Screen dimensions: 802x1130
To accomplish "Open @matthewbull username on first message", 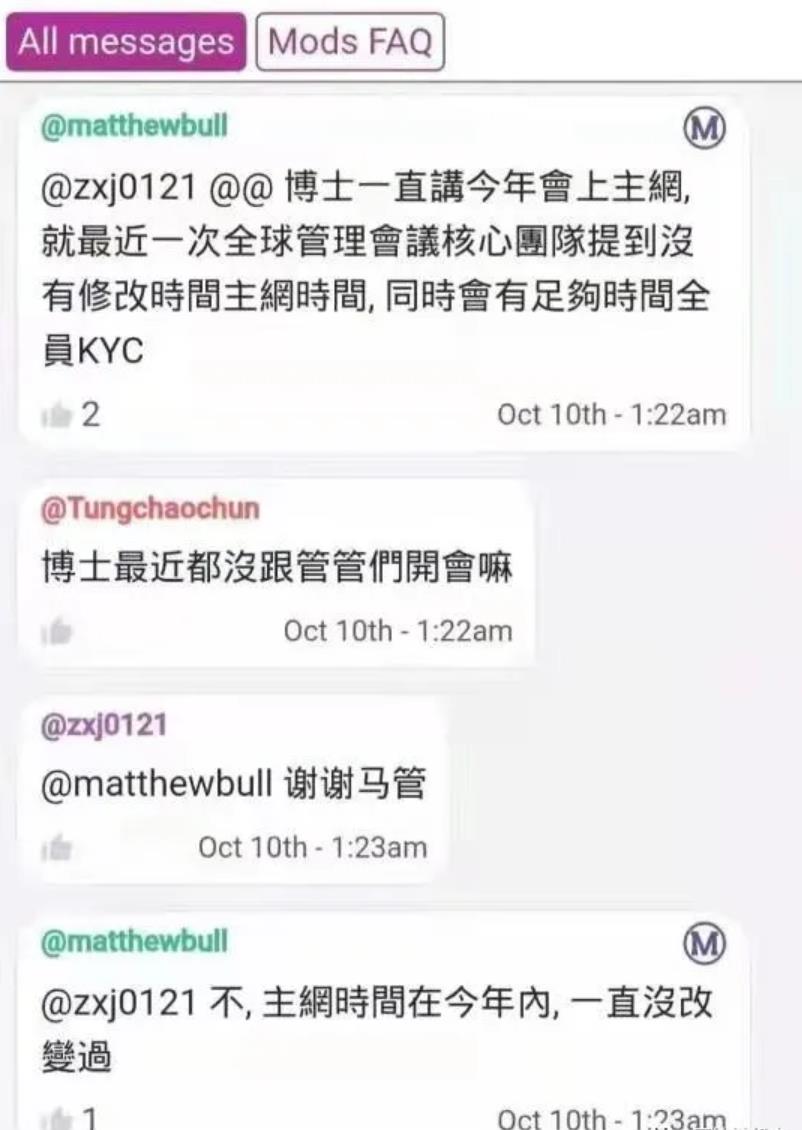I will click(134, 126).
